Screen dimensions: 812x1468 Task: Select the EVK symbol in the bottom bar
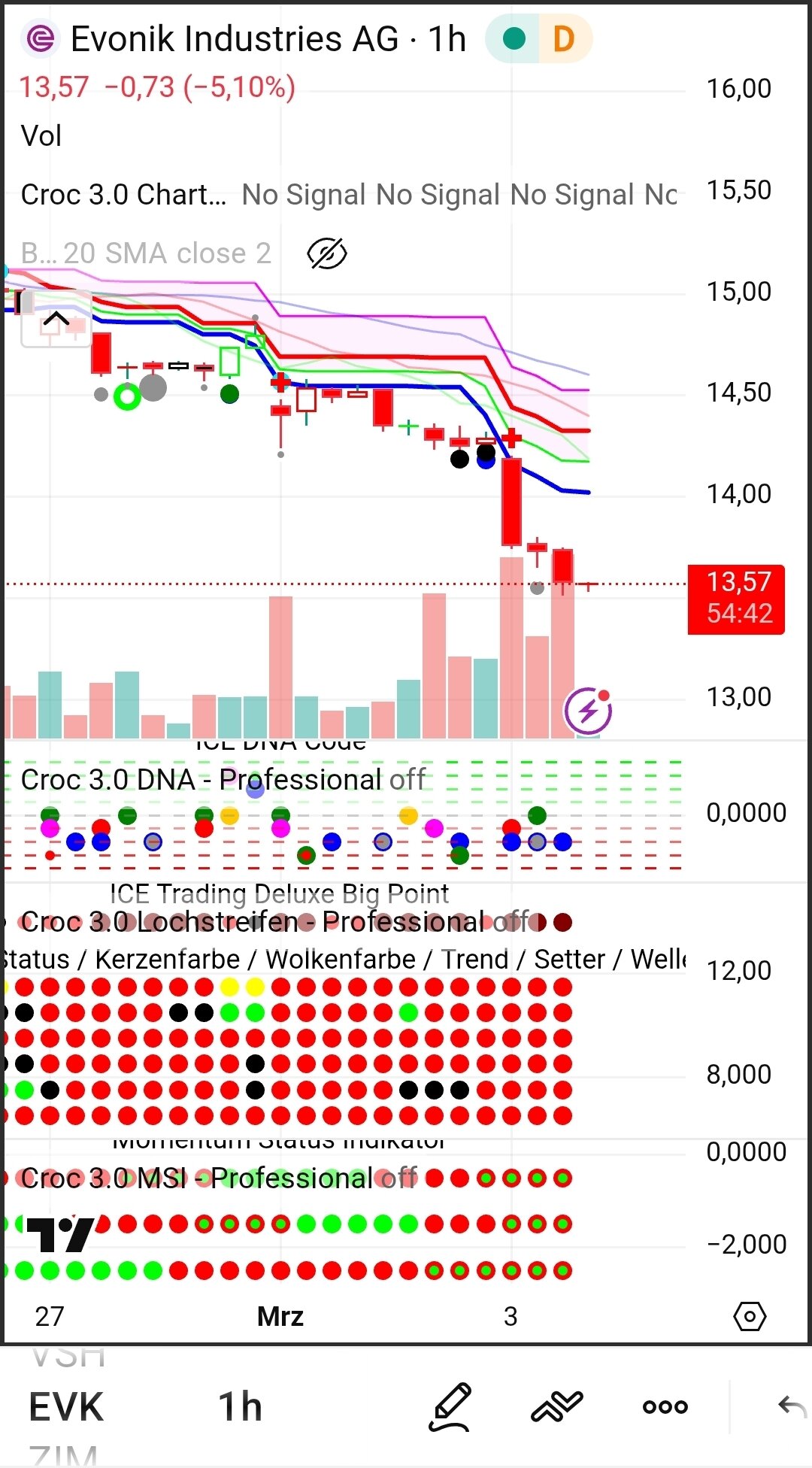coord(66,1407)
